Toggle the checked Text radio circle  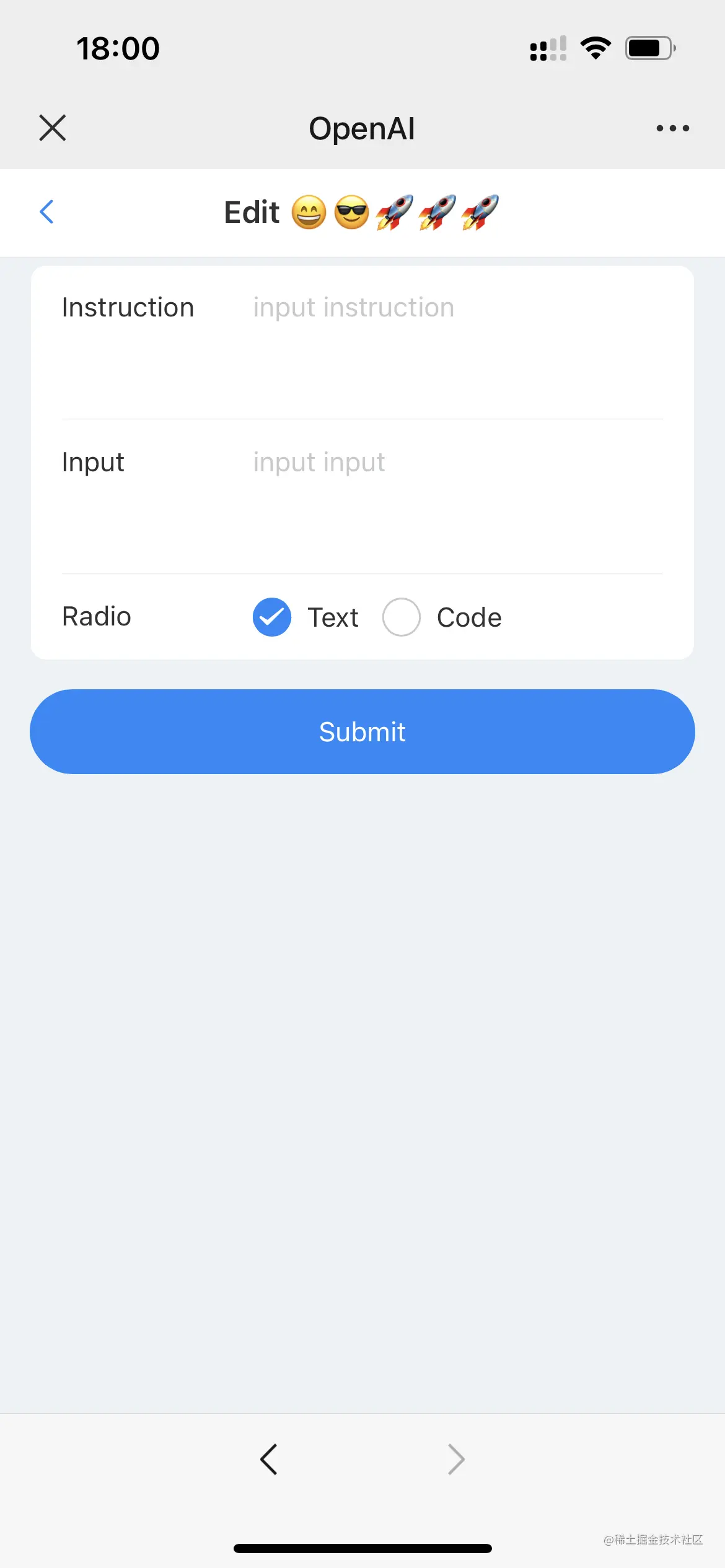[271, 617]
